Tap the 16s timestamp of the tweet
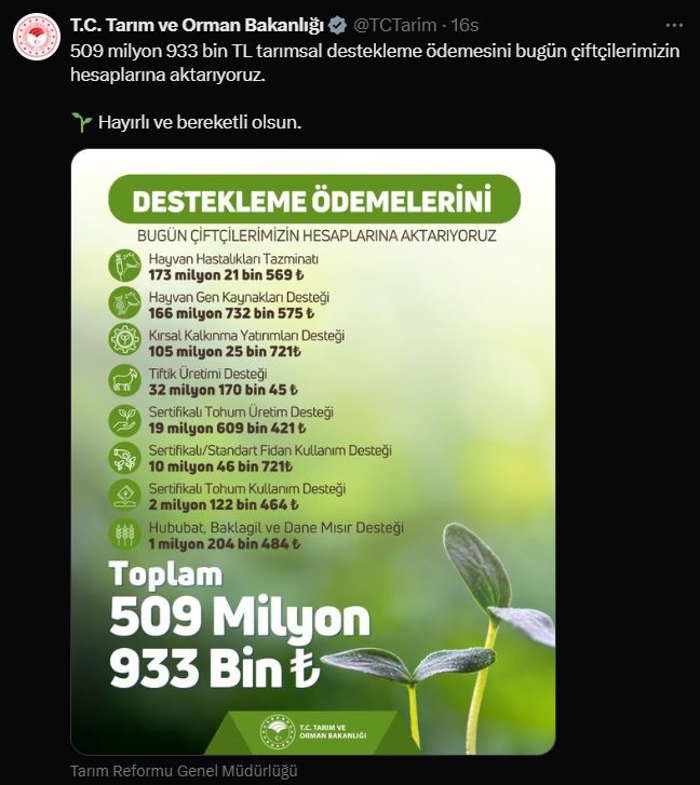The image size is (700, 785). click(x=465, y=25)
